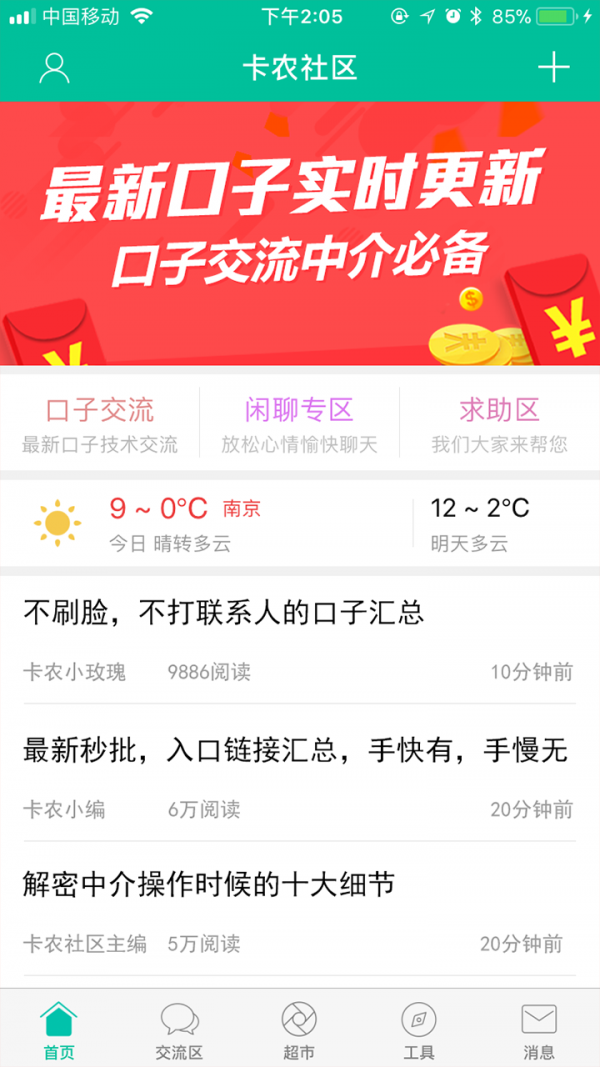Image resolution: width=600 pixels, height=1067 pixels.
Task: View 解密中介操作时候的十大细节 article
Action: click(x=209, y=884)
